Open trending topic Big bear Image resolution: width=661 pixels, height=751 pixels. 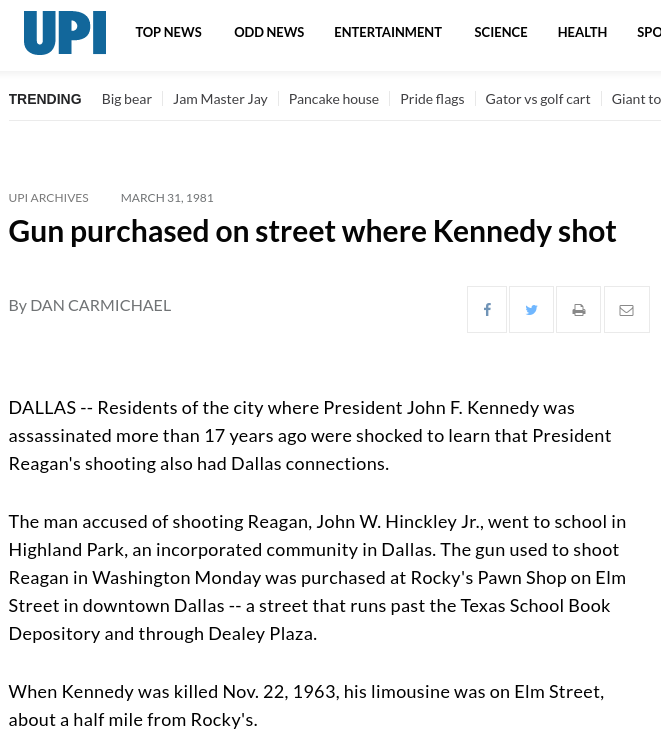(x=127, y=99)
